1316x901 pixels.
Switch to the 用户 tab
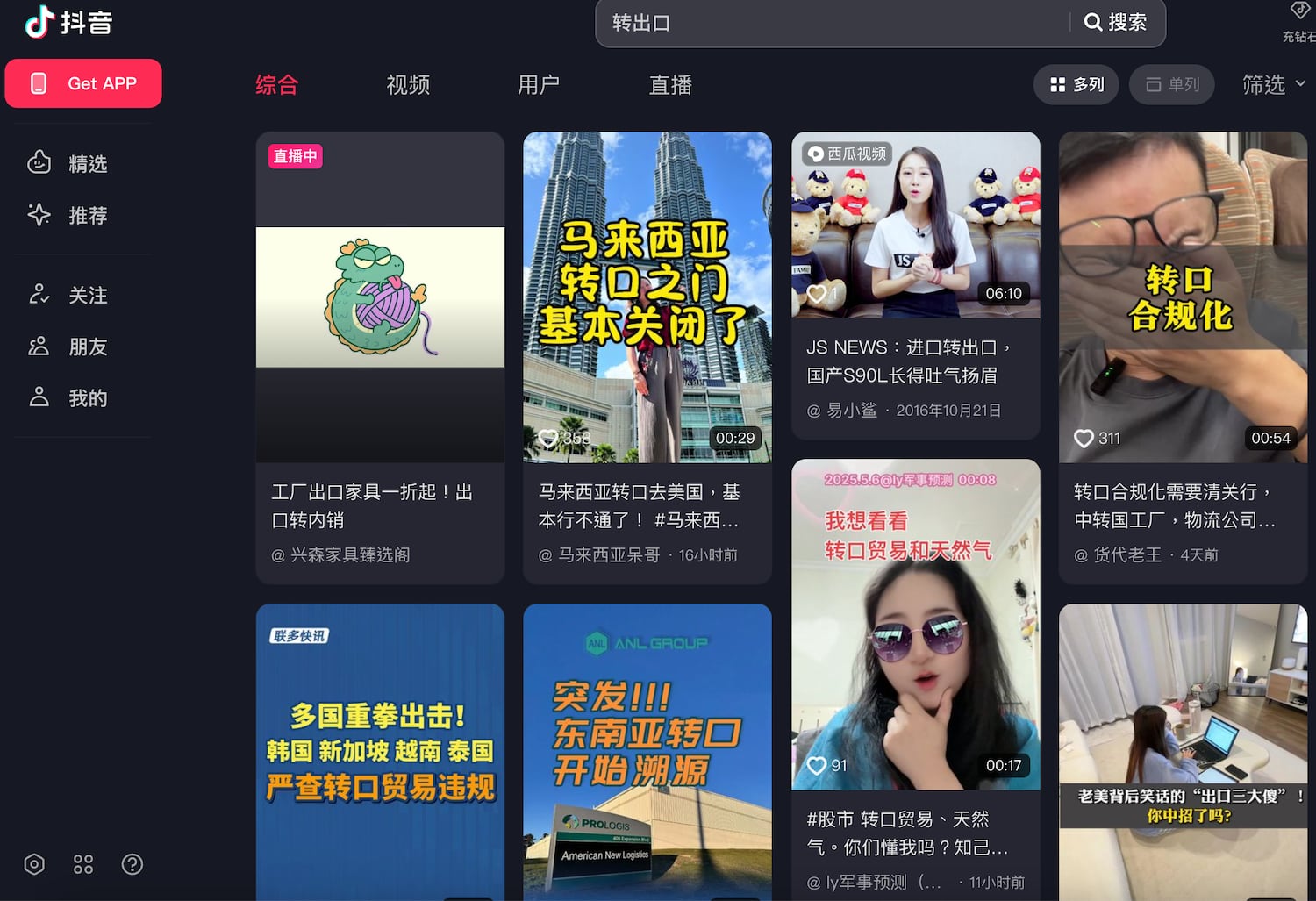pos(539,85)
